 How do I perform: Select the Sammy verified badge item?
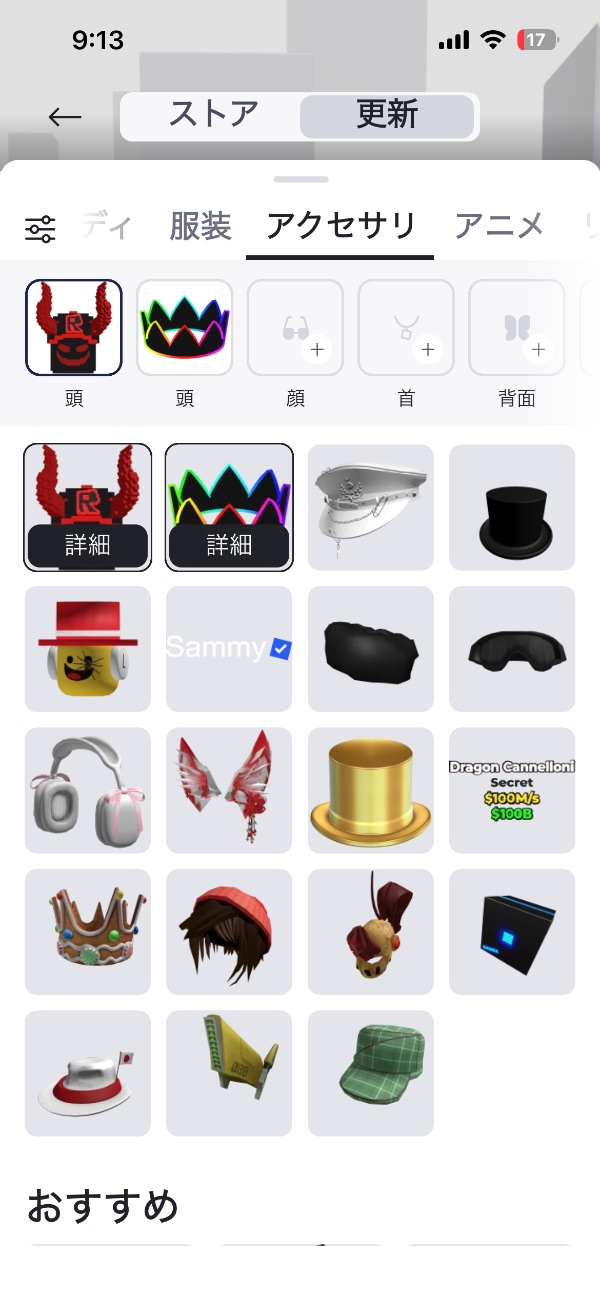[229, 649]
